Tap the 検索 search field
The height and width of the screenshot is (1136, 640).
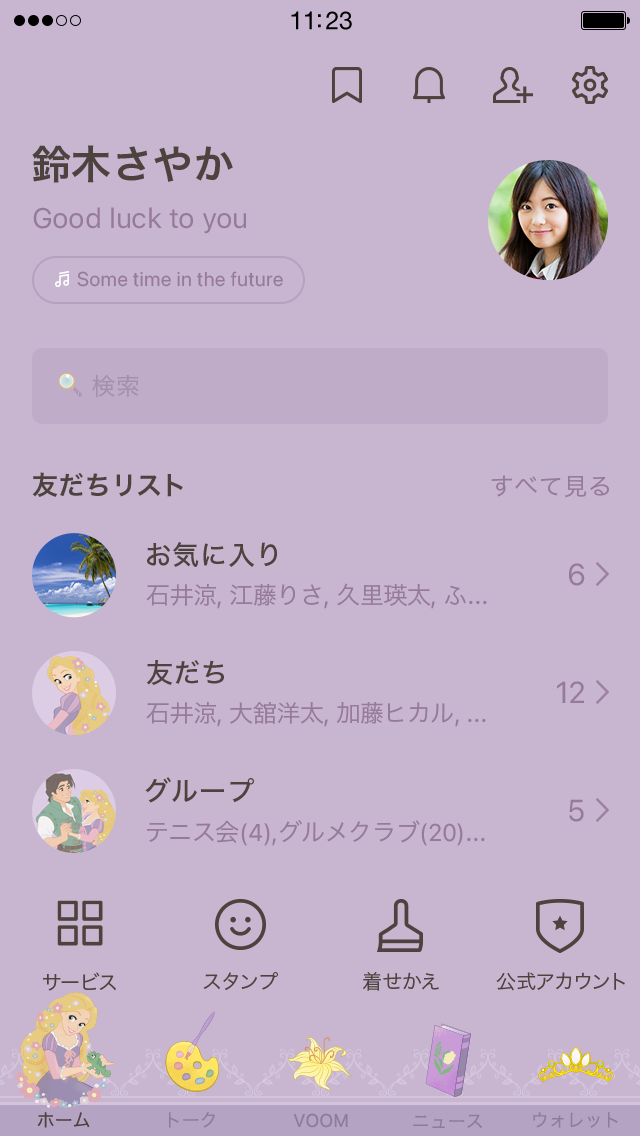tap(320, 386)
